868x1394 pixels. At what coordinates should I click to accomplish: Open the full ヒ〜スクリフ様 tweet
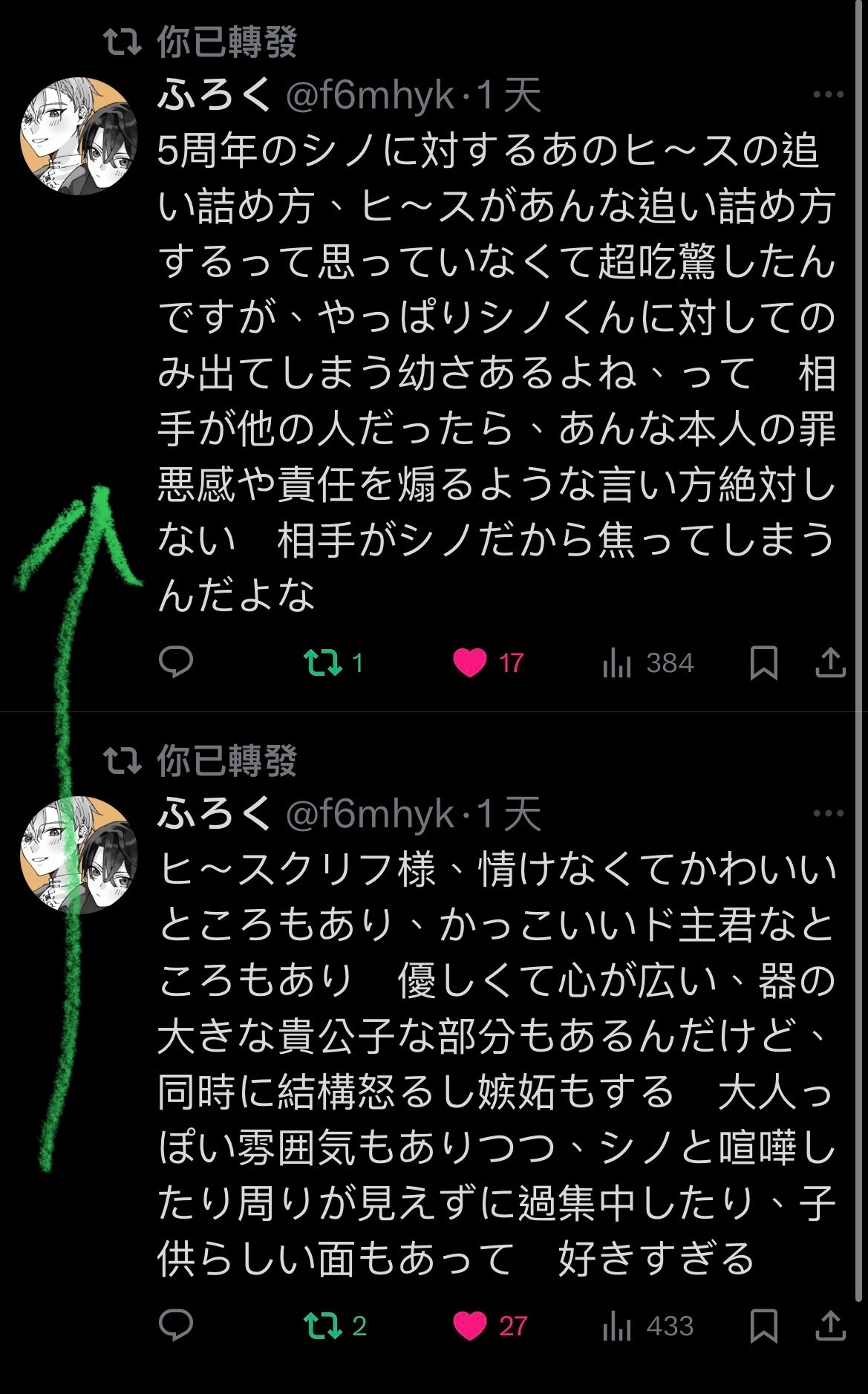click(x=496, y=1062)
